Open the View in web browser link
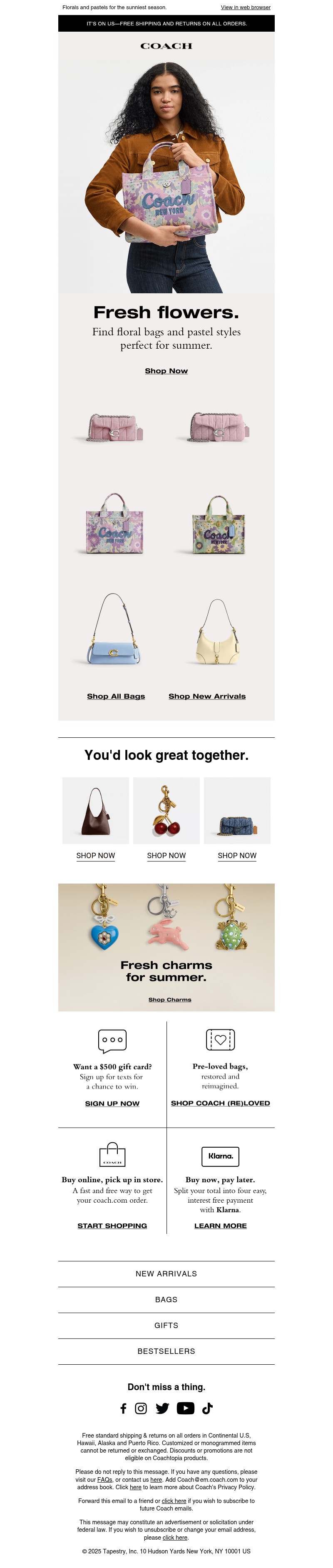The height and width of the screenshot is (1568, 333). pos(246,7)
